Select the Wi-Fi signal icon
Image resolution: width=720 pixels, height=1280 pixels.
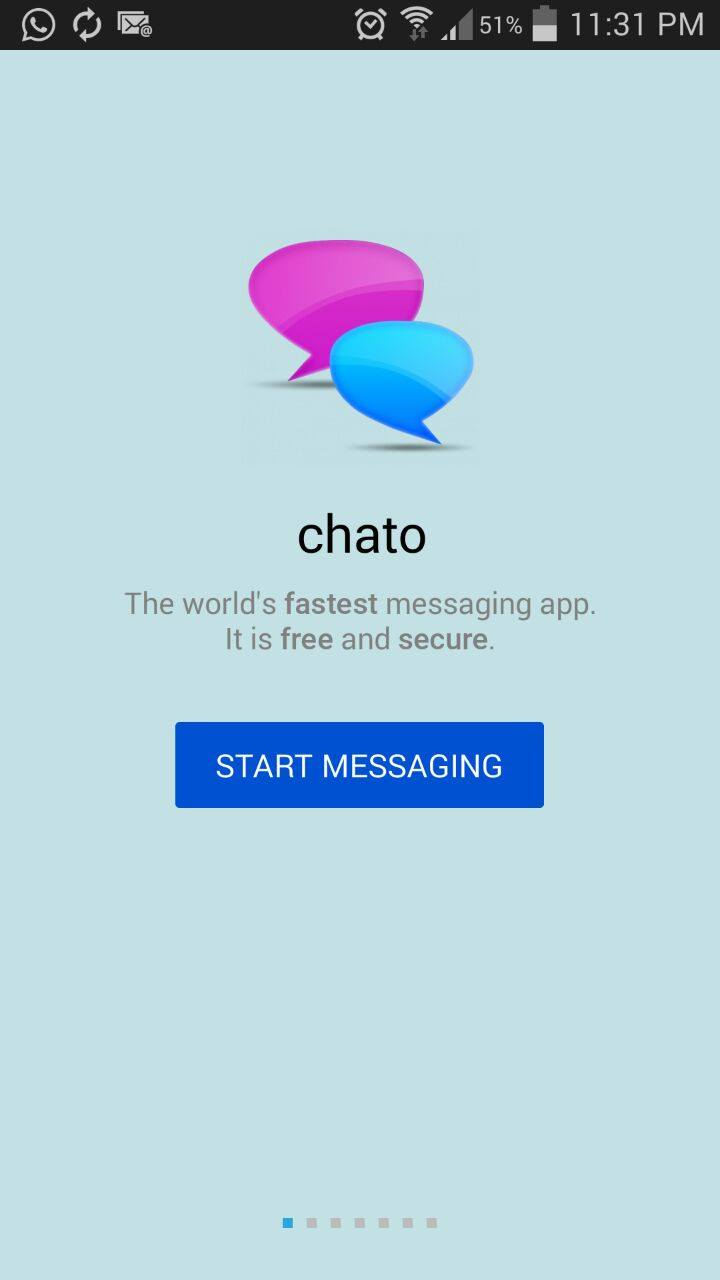[x=420, y=23]
